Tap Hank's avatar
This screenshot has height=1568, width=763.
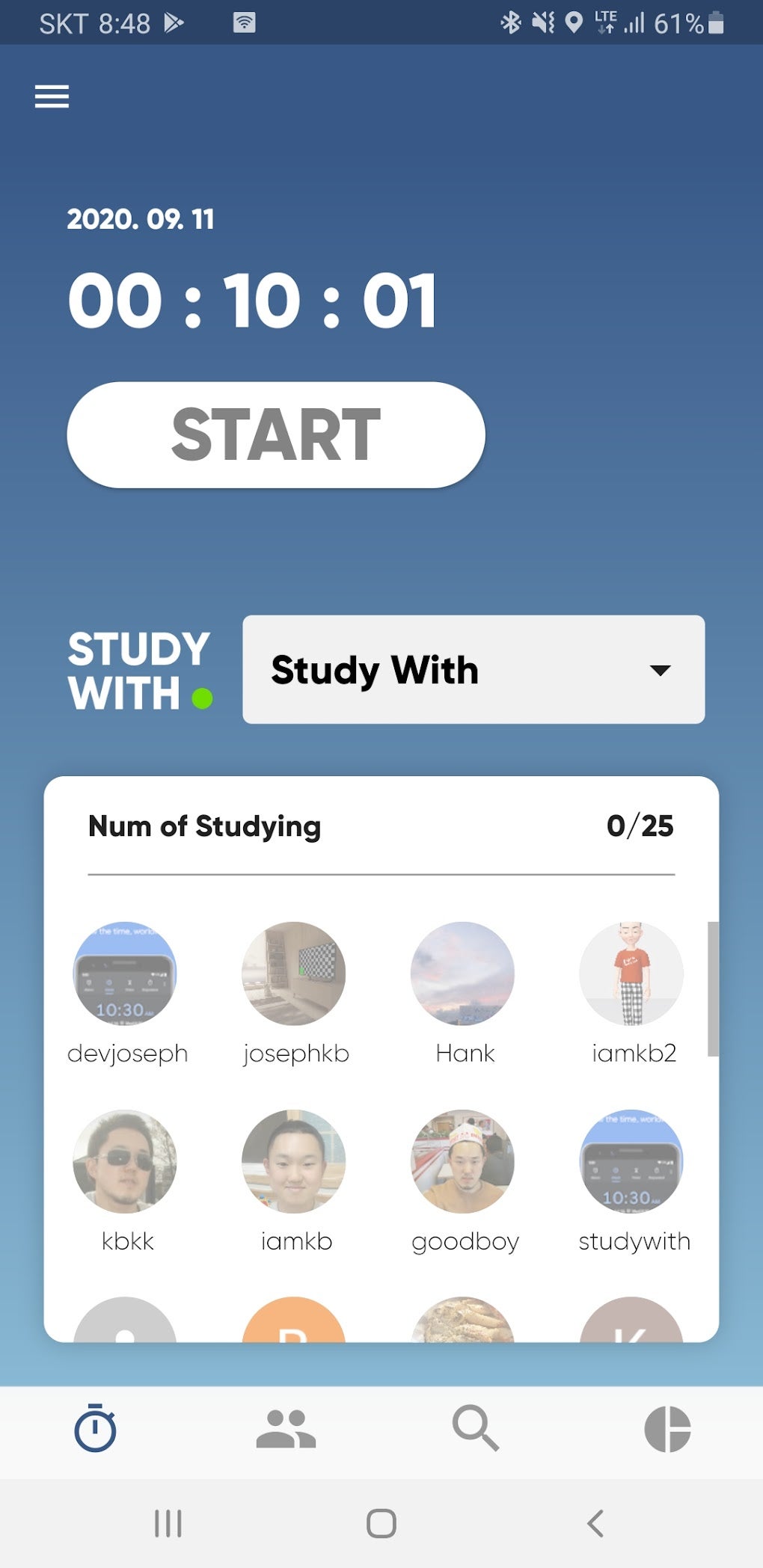point(464,973)
